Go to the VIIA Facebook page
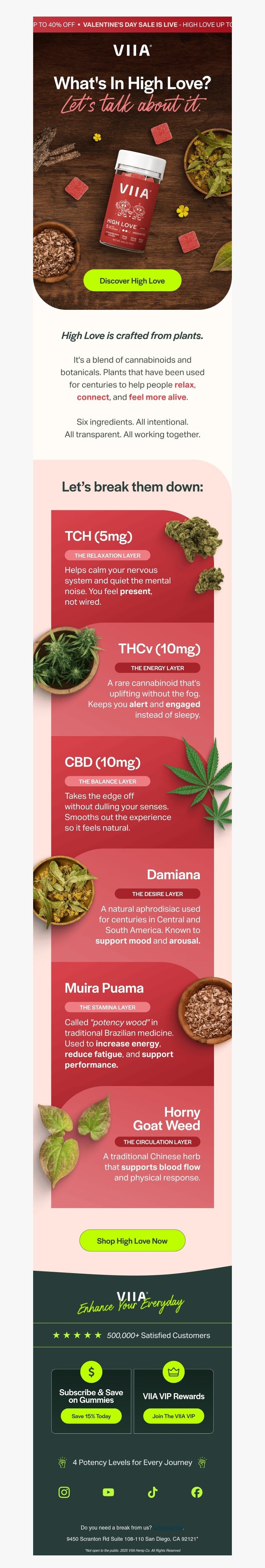Image resolution: width=265 pixels, height=1568 pixels. click(197, 1492)
